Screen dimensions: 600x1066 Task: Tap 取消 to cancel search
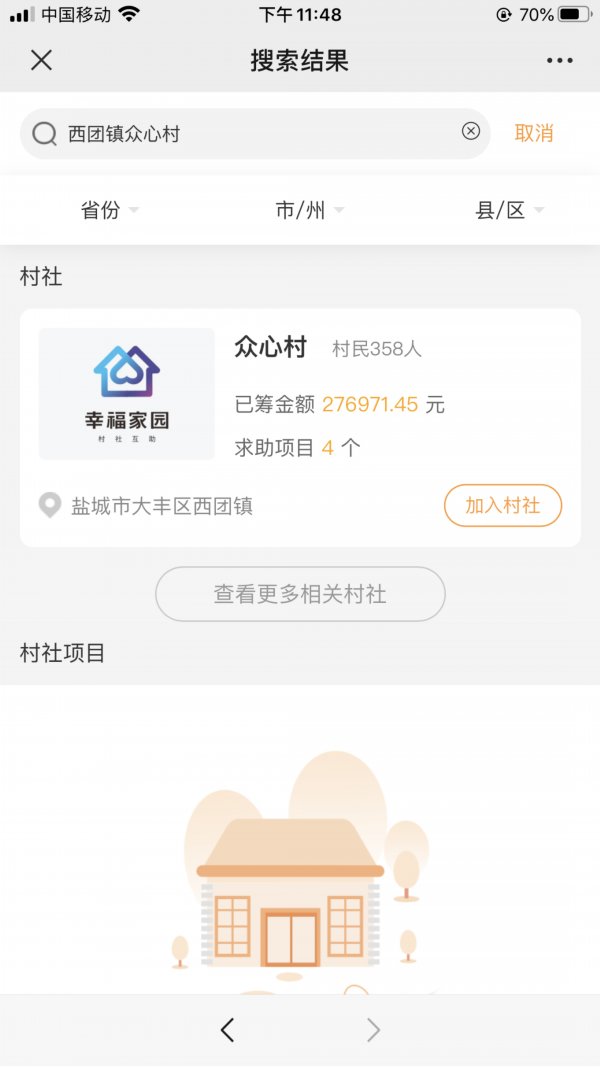534,133
